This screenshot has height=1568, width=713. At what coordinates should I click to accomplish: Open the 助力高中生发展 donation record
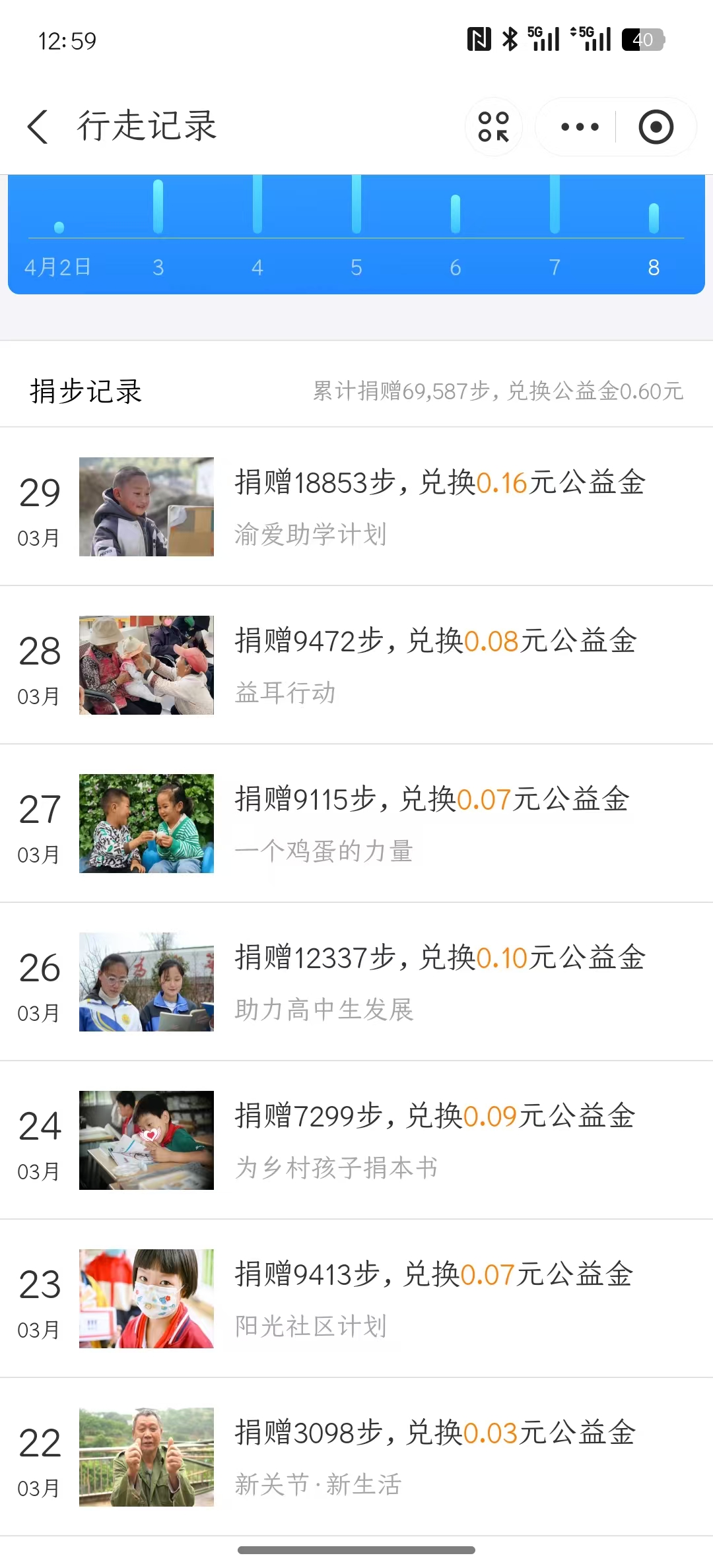point(356,981)
